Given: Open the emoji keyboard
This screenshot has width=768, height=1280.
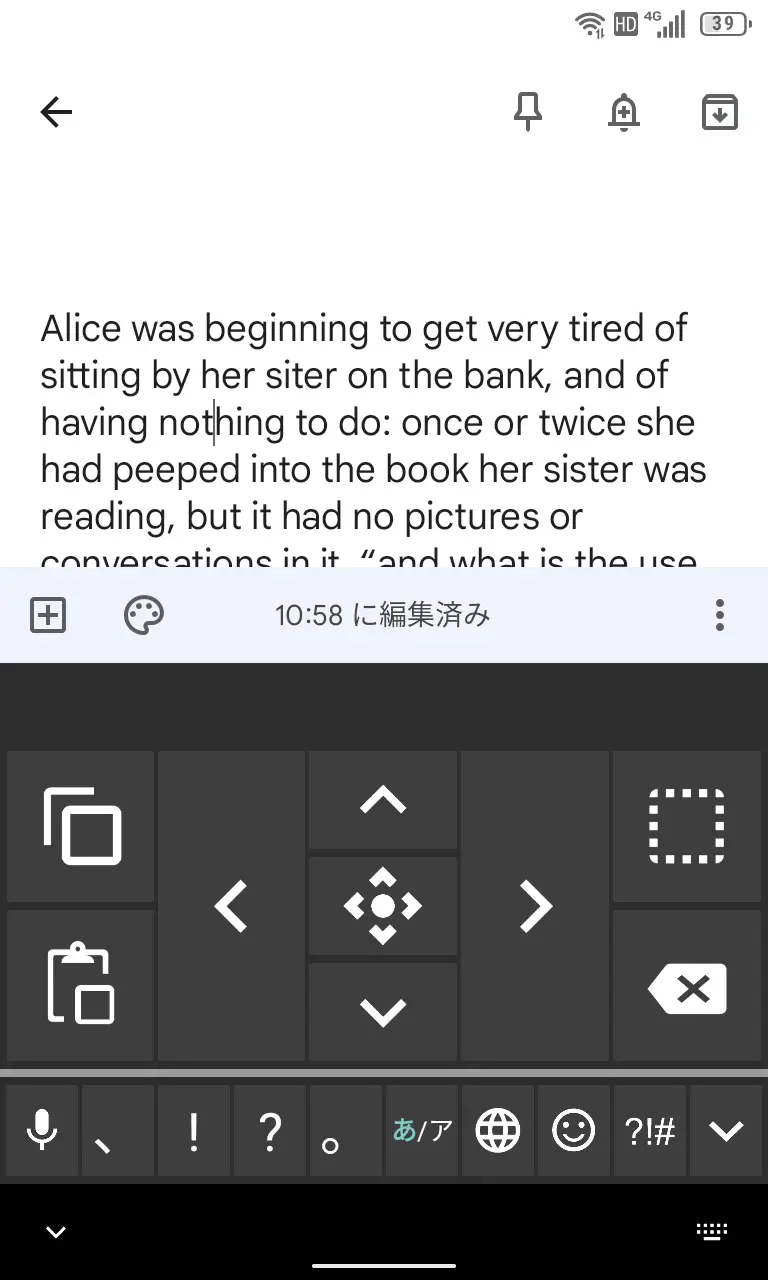Looking at the screenshot, I should click(574, 1132).
